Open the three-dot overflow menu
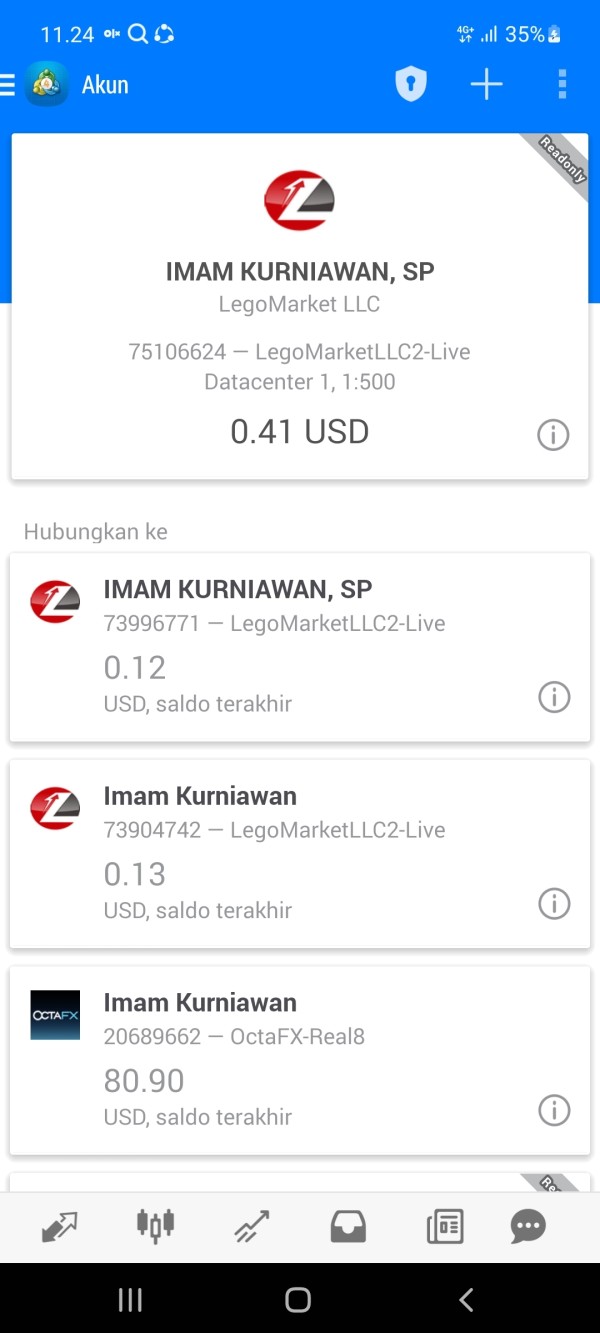 click(562, 85)
